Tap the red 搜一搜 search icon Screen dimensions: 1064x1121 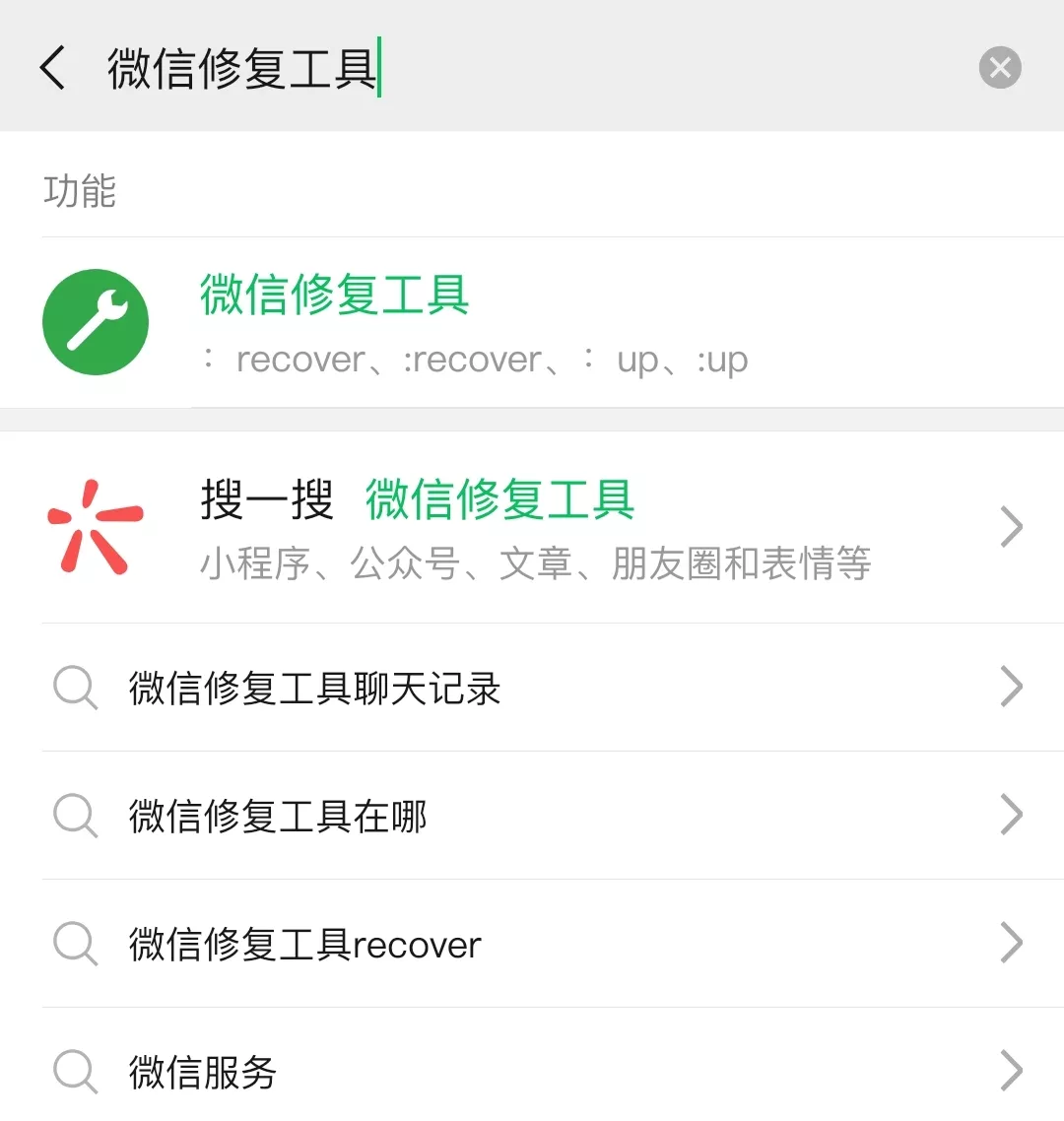[93, 526]
